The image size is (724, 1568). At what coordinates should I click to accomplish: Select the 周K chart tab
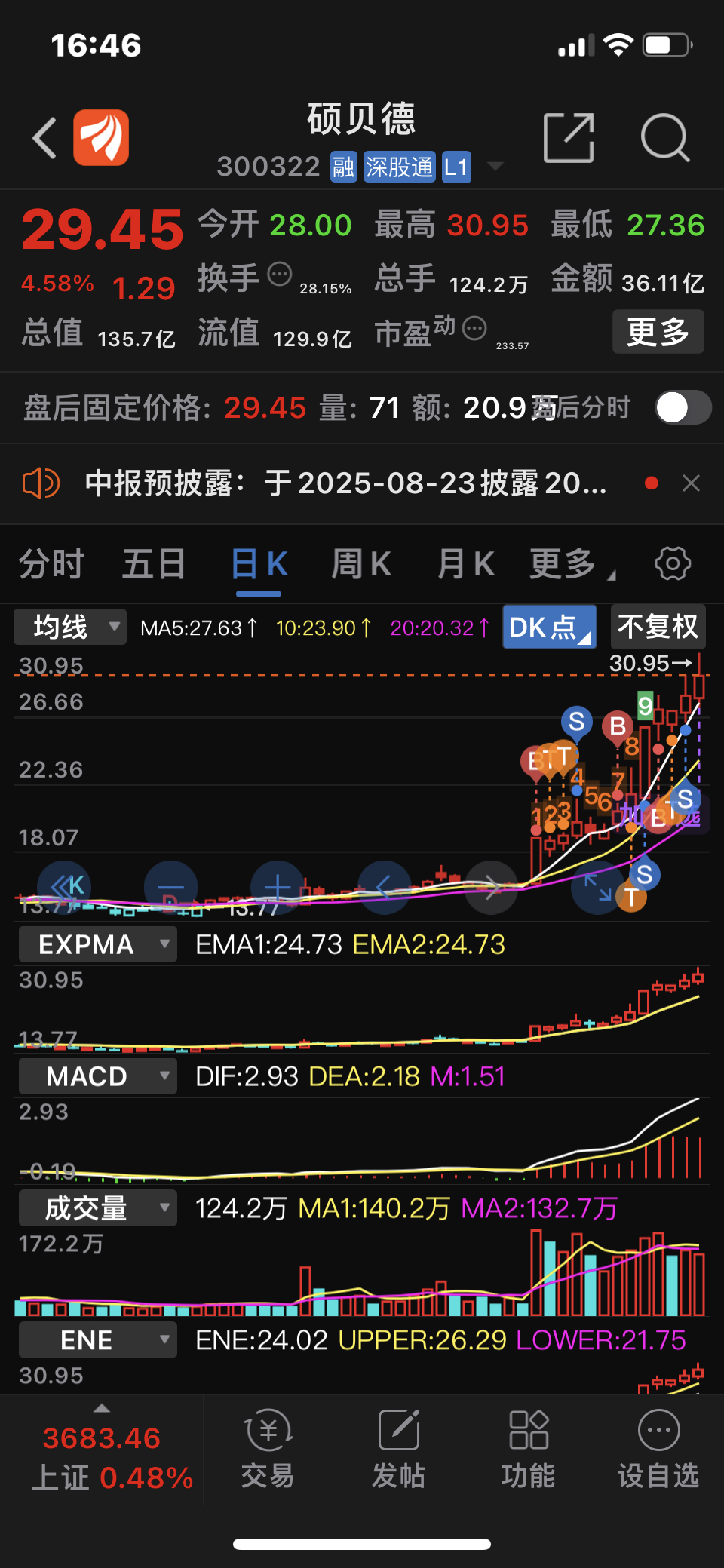click(x=362, y=564)
